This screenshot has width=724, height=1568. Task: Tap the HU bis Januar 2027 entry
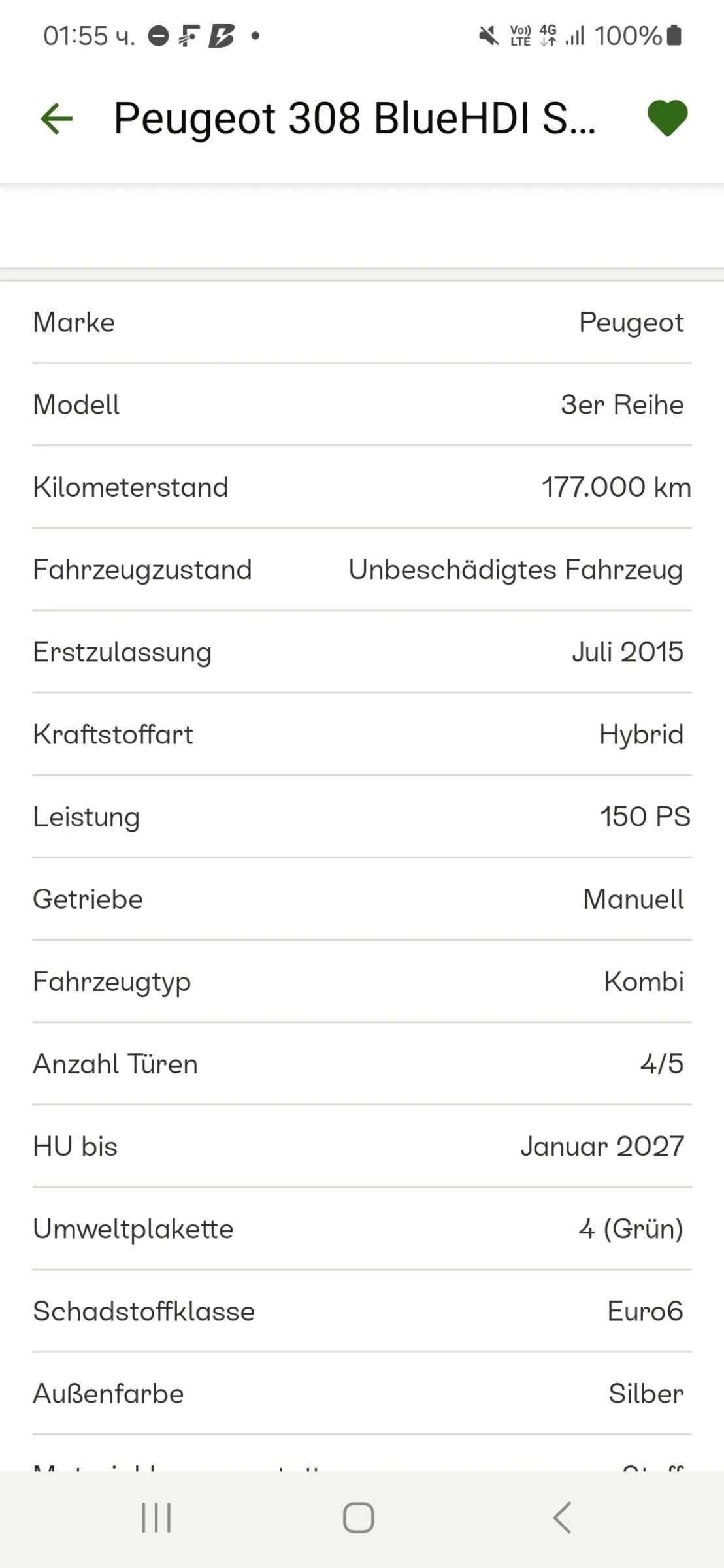(361, 1147)
